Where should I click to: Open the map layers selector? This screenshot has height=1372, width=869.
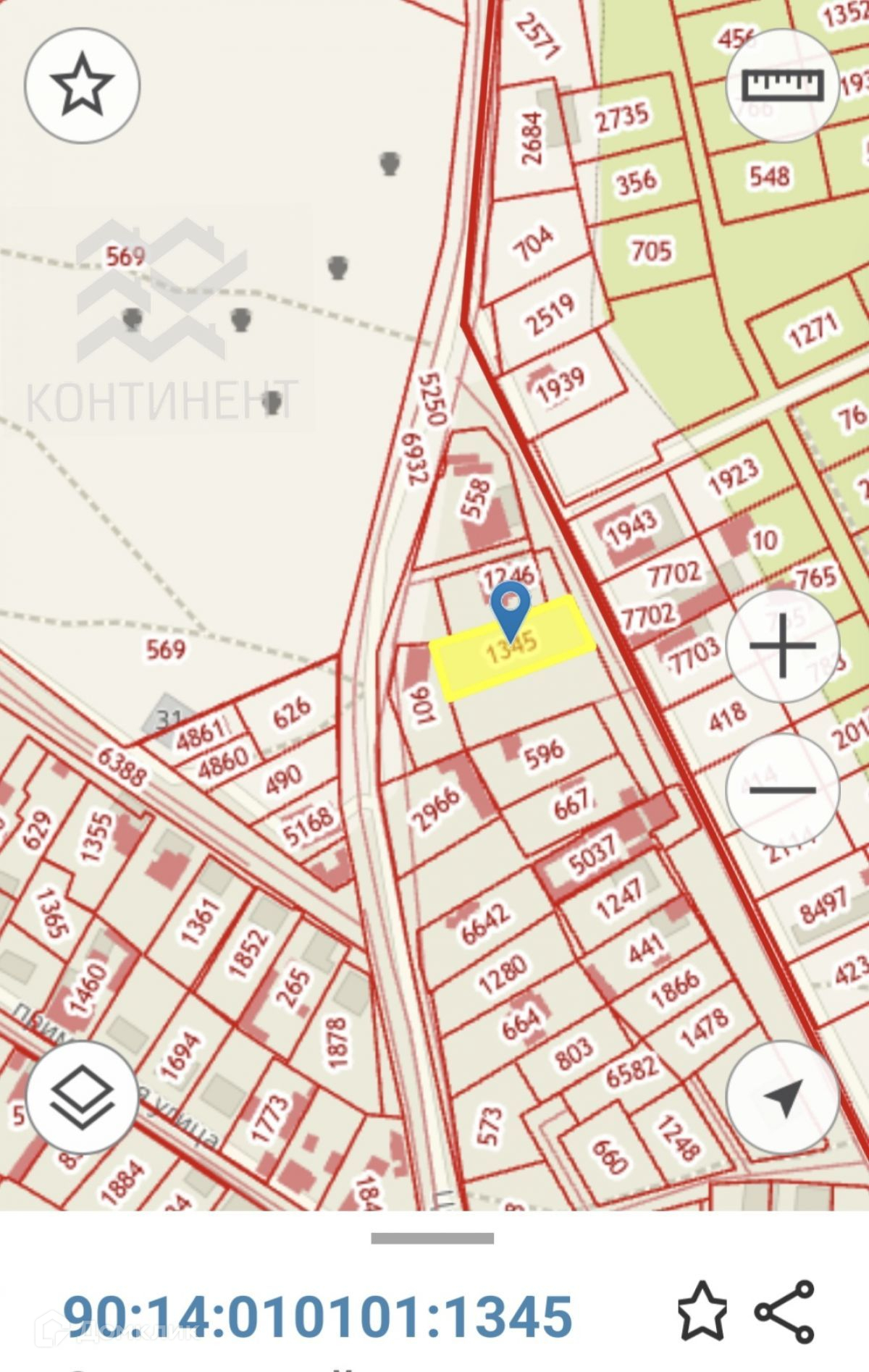click(82, 1098)
